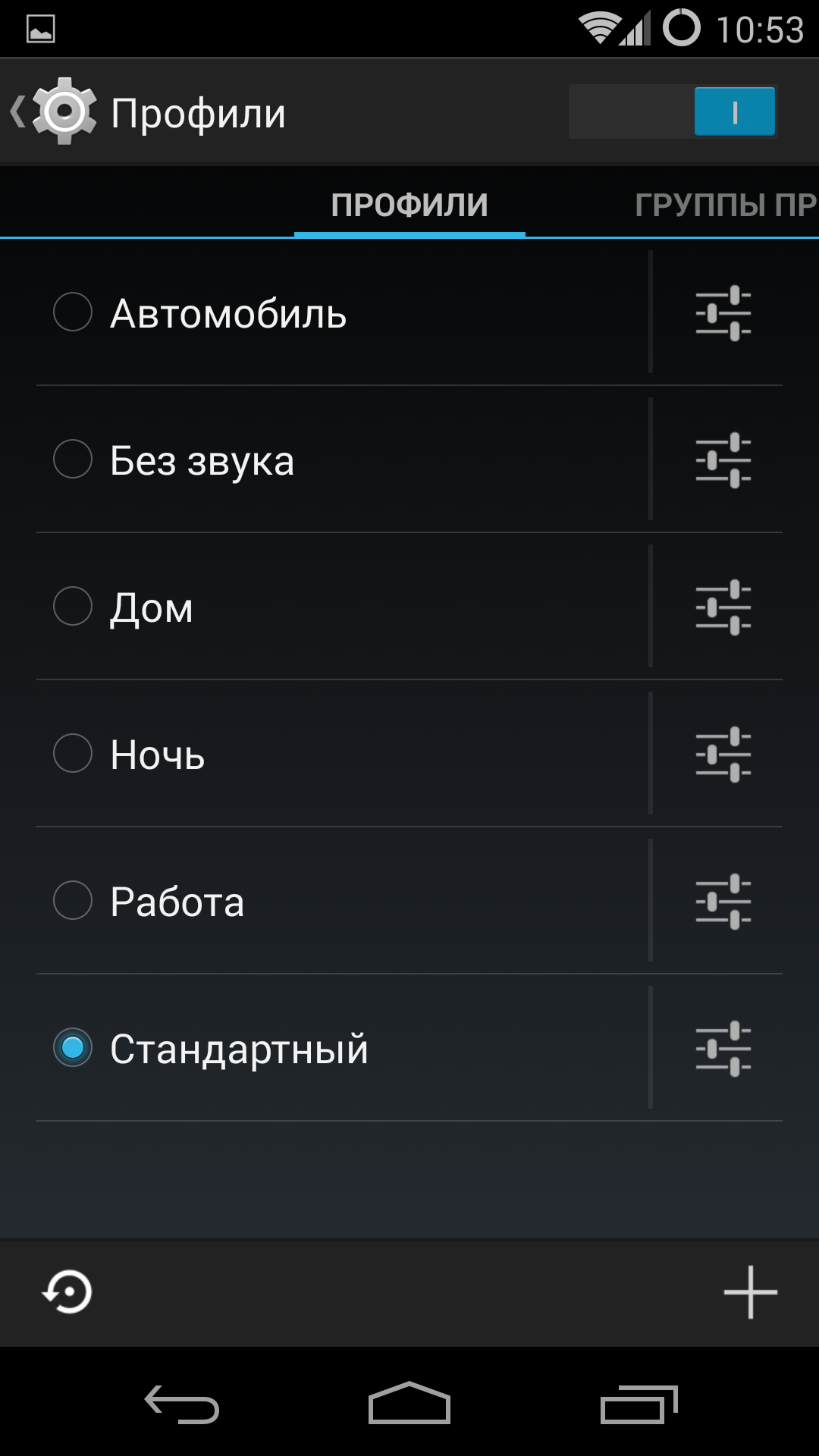
Task: Open recent apps
Action: (x=639, y=1404)
